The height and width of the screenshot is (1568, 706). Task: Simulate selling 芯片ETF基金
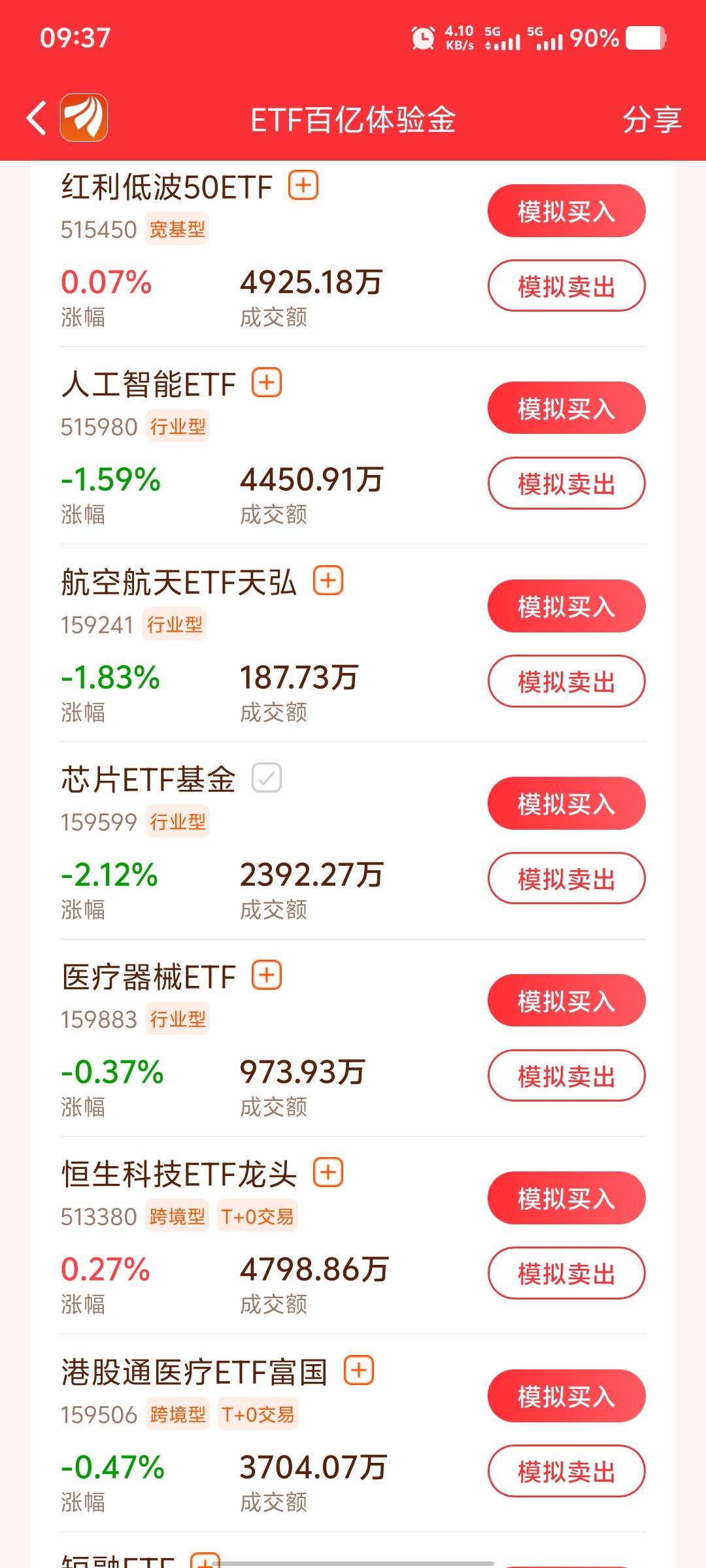point(566,879)
